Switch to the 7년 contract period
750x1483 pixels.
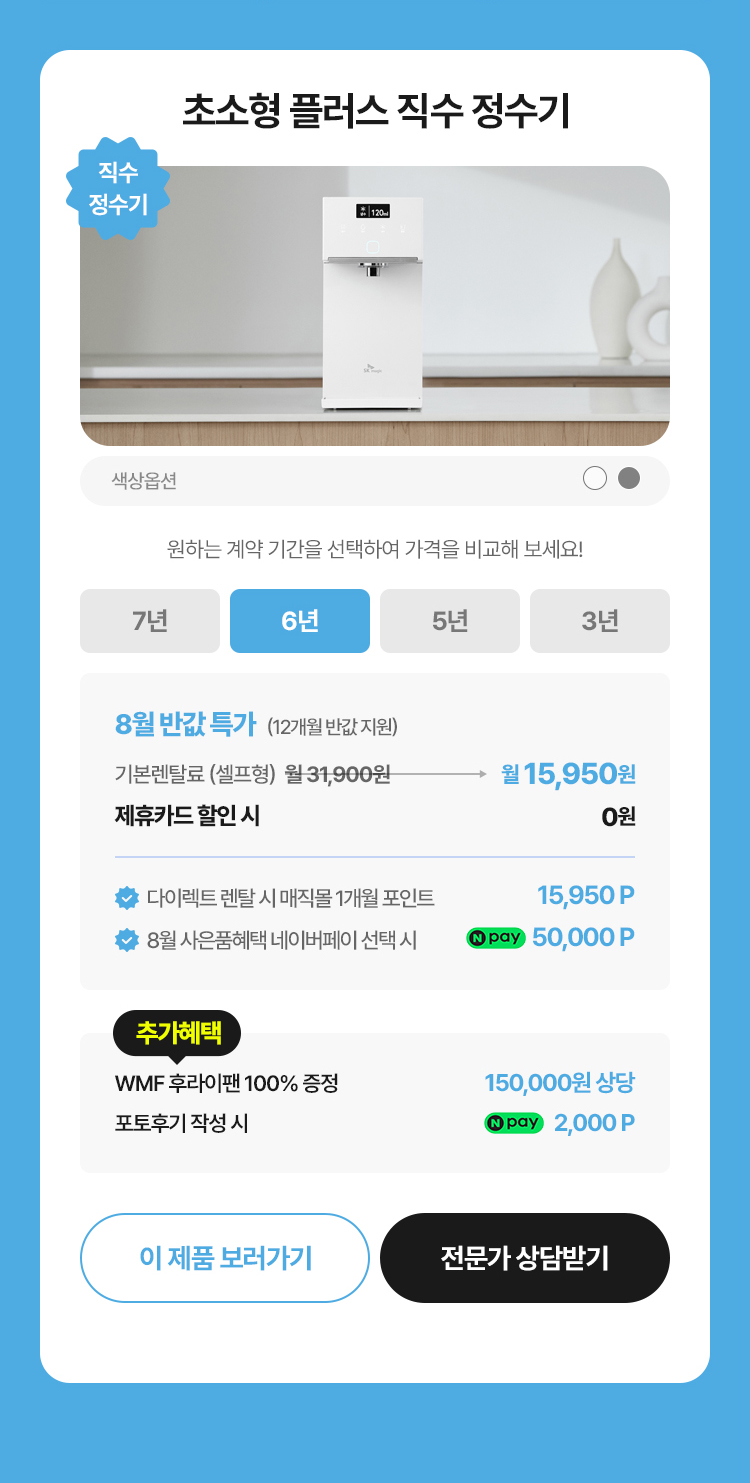coord(150,621)
